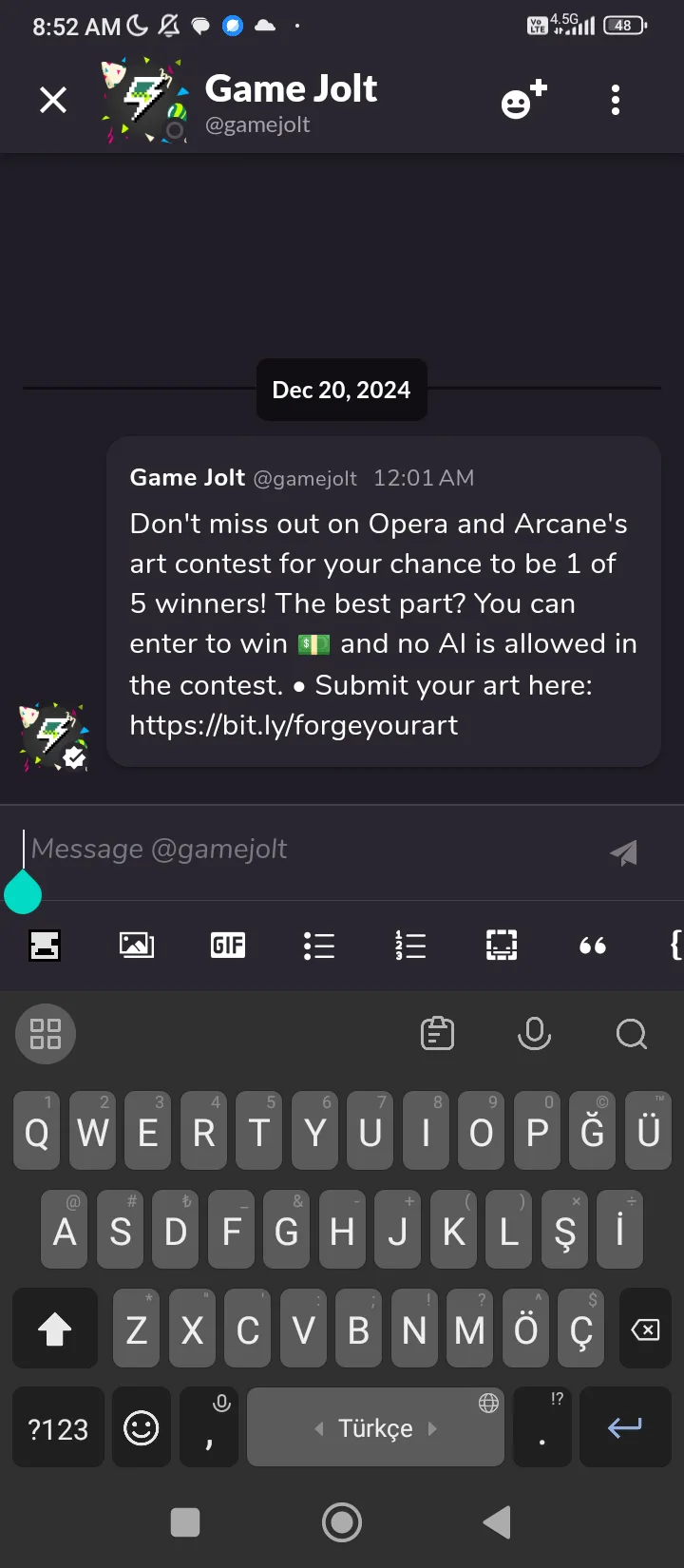
Task: Open the keyboard clipboard
Action: click(438, 1033)
